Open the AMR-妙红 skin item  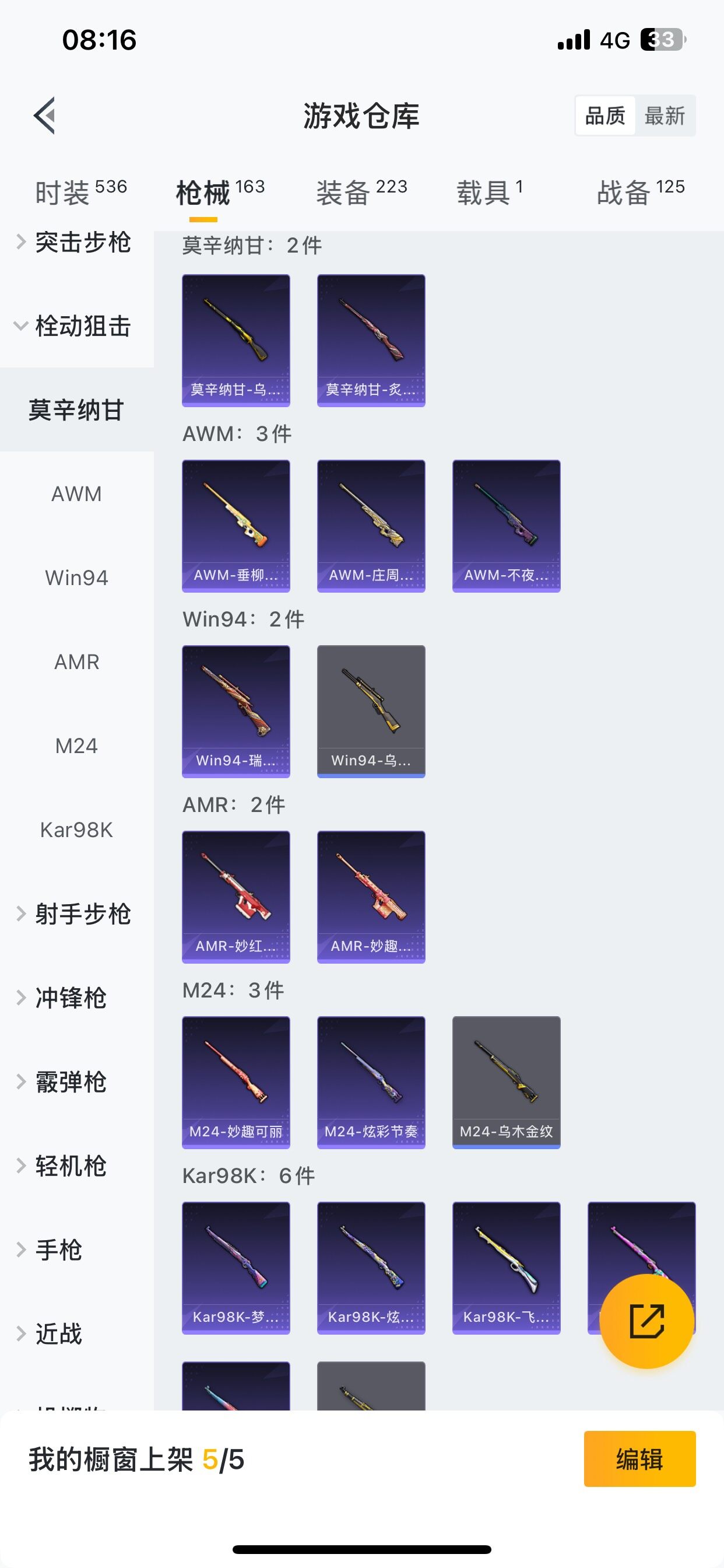pyautogui.click(x=236, y=897)
